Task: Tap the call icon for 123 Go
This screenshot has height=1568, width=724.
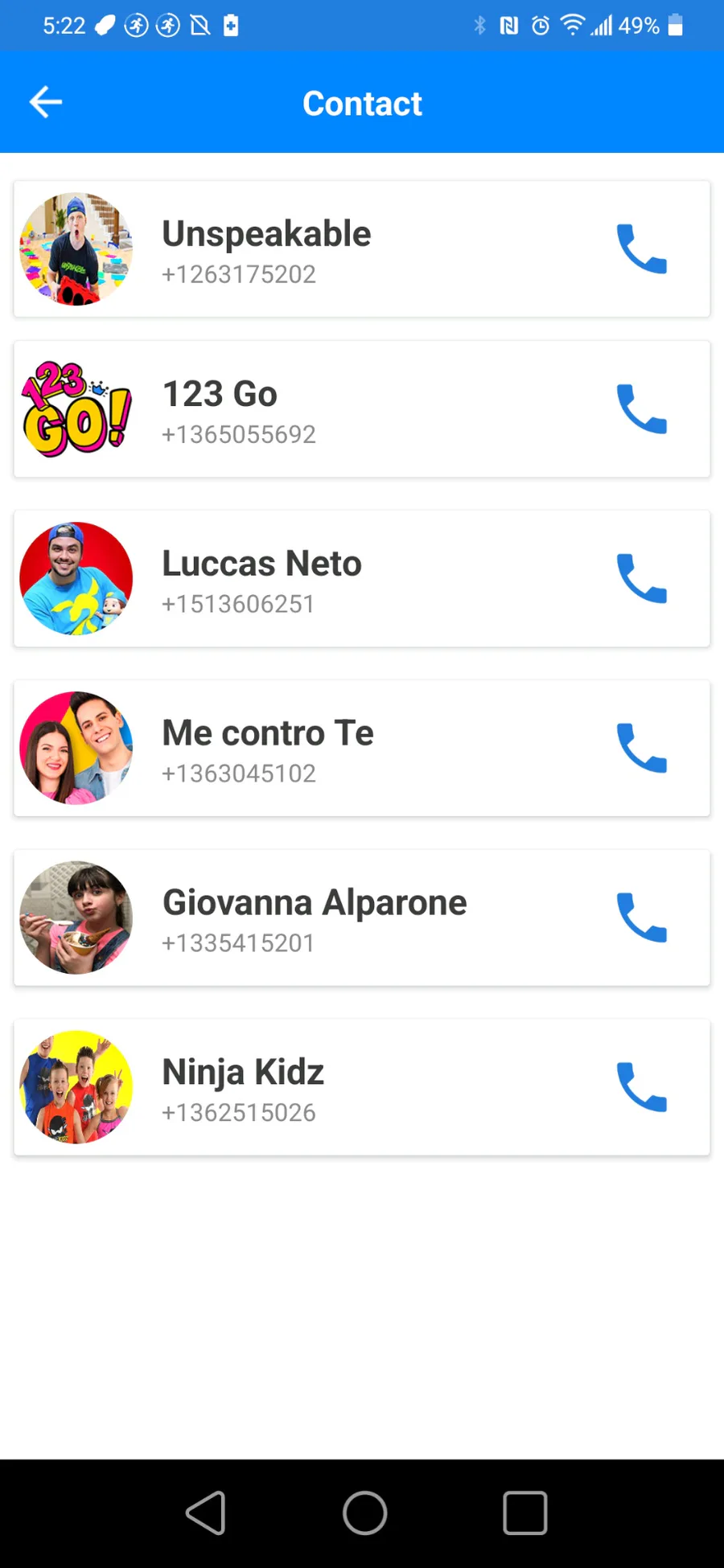Action: 641,409
